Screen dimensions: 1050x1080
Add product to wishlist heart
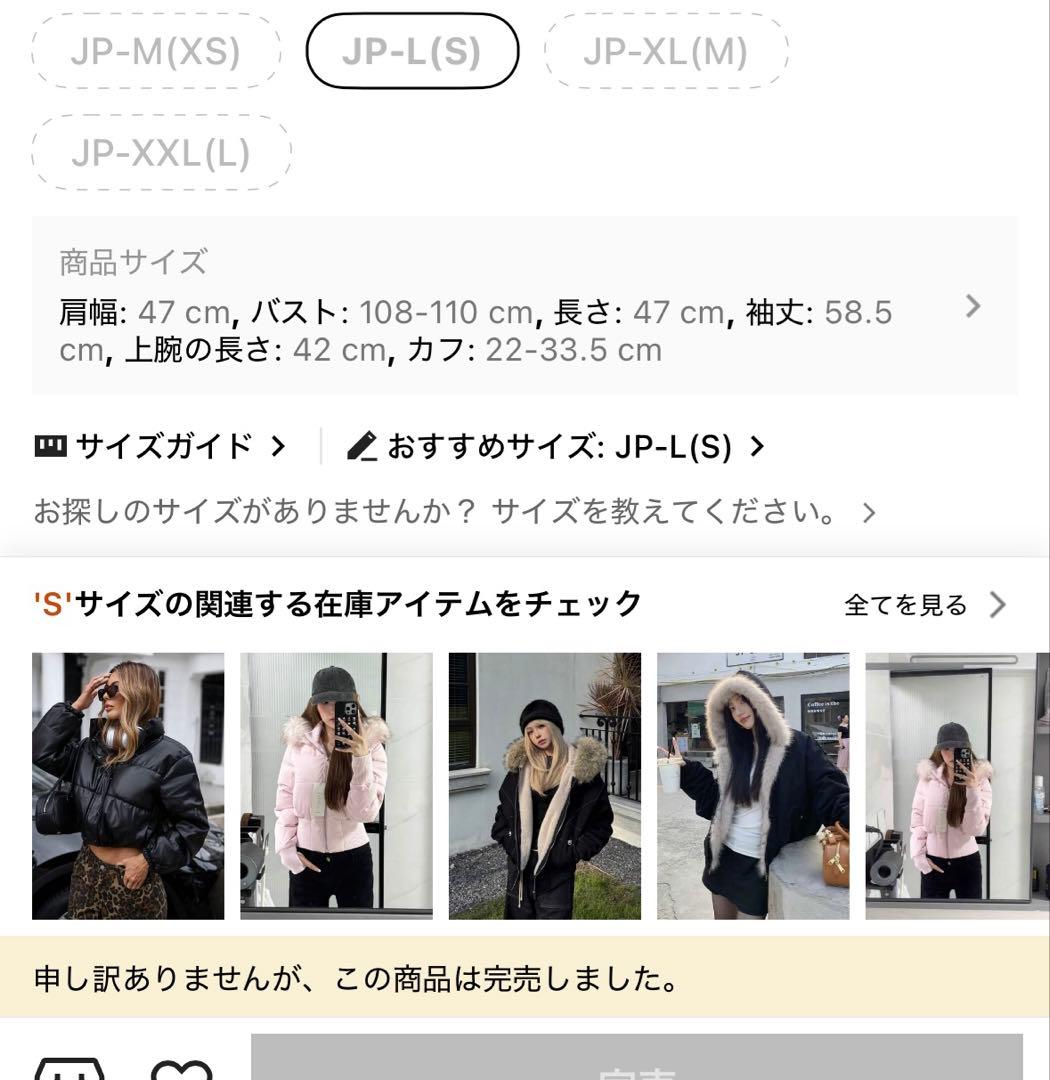pos(181,1070)
